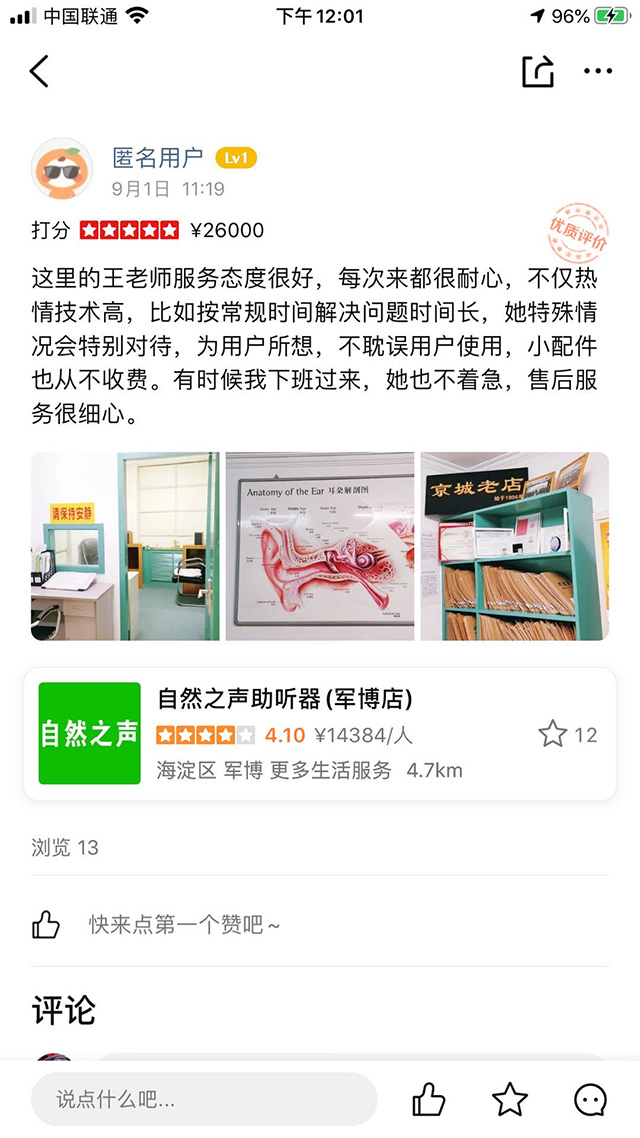This screenshot has width=640, height=1138.
Task: View the green filing shelf photo
Action: [514, 546]
